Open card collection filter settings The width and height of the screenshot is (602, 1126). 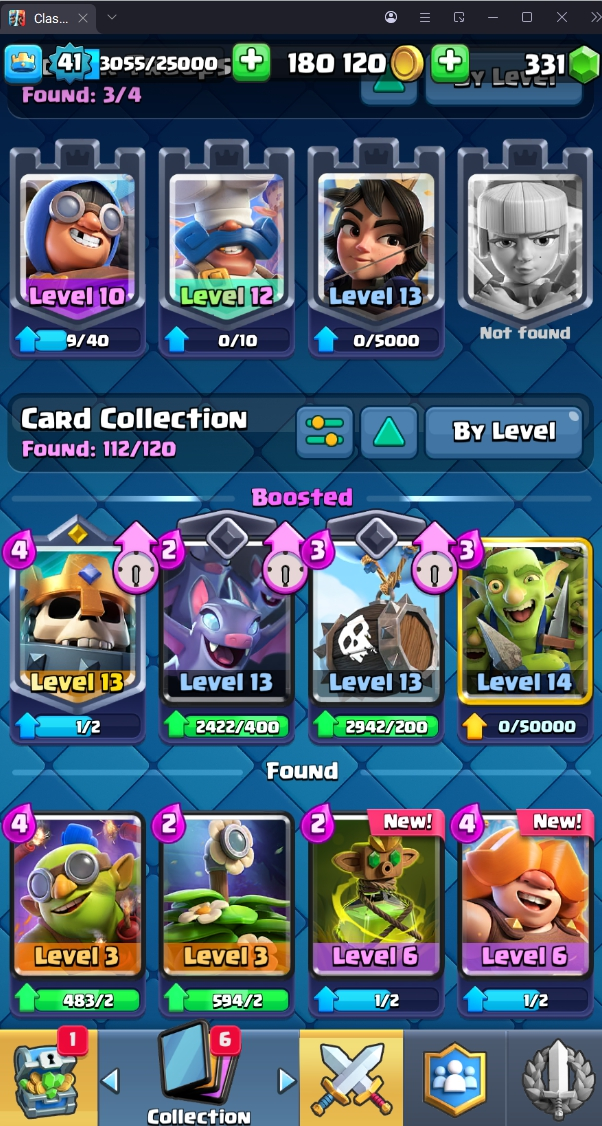coord(325,432)
